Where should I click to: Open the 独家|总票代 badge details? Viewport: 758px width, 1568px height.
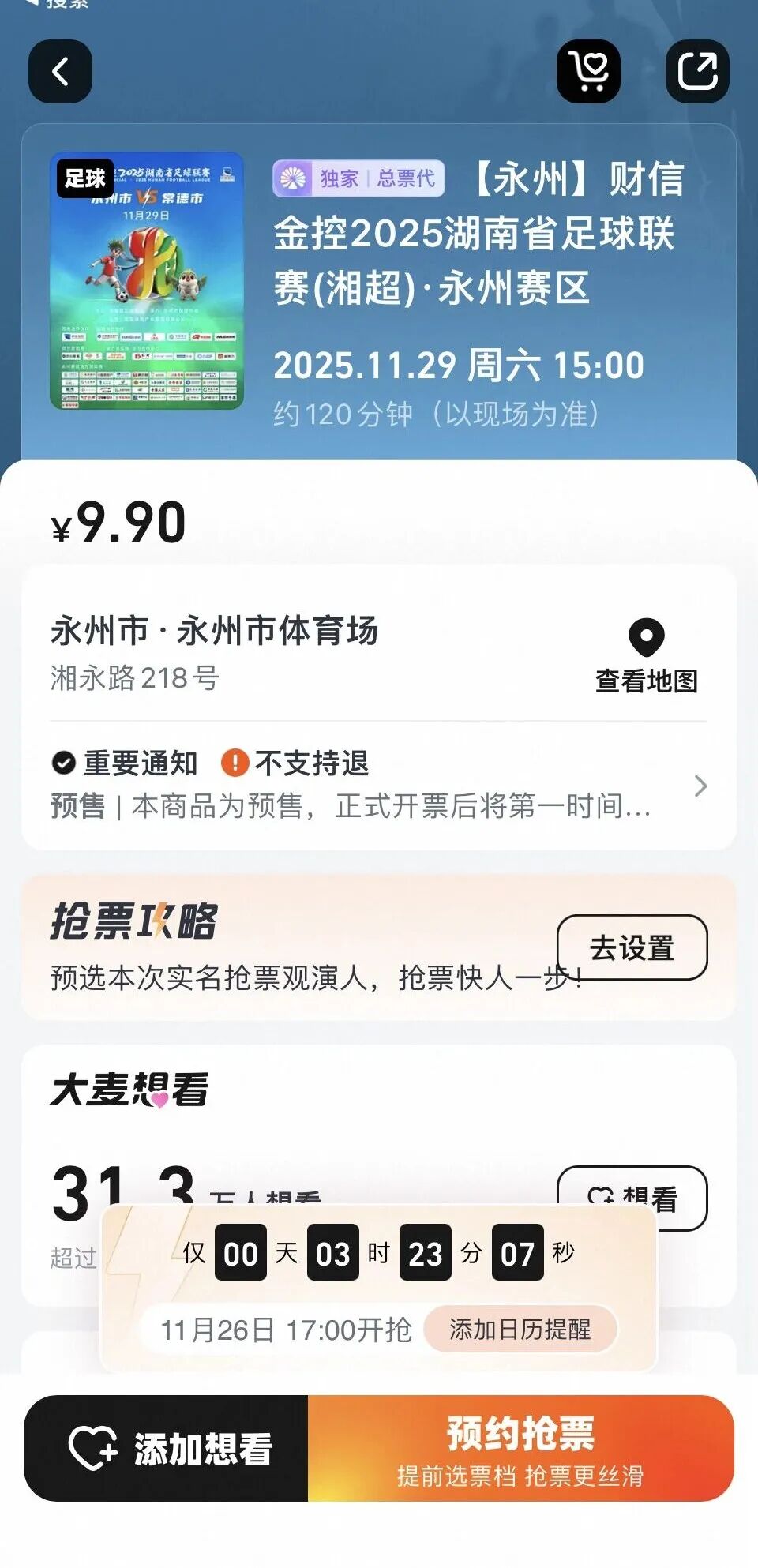tap(359, 178)
